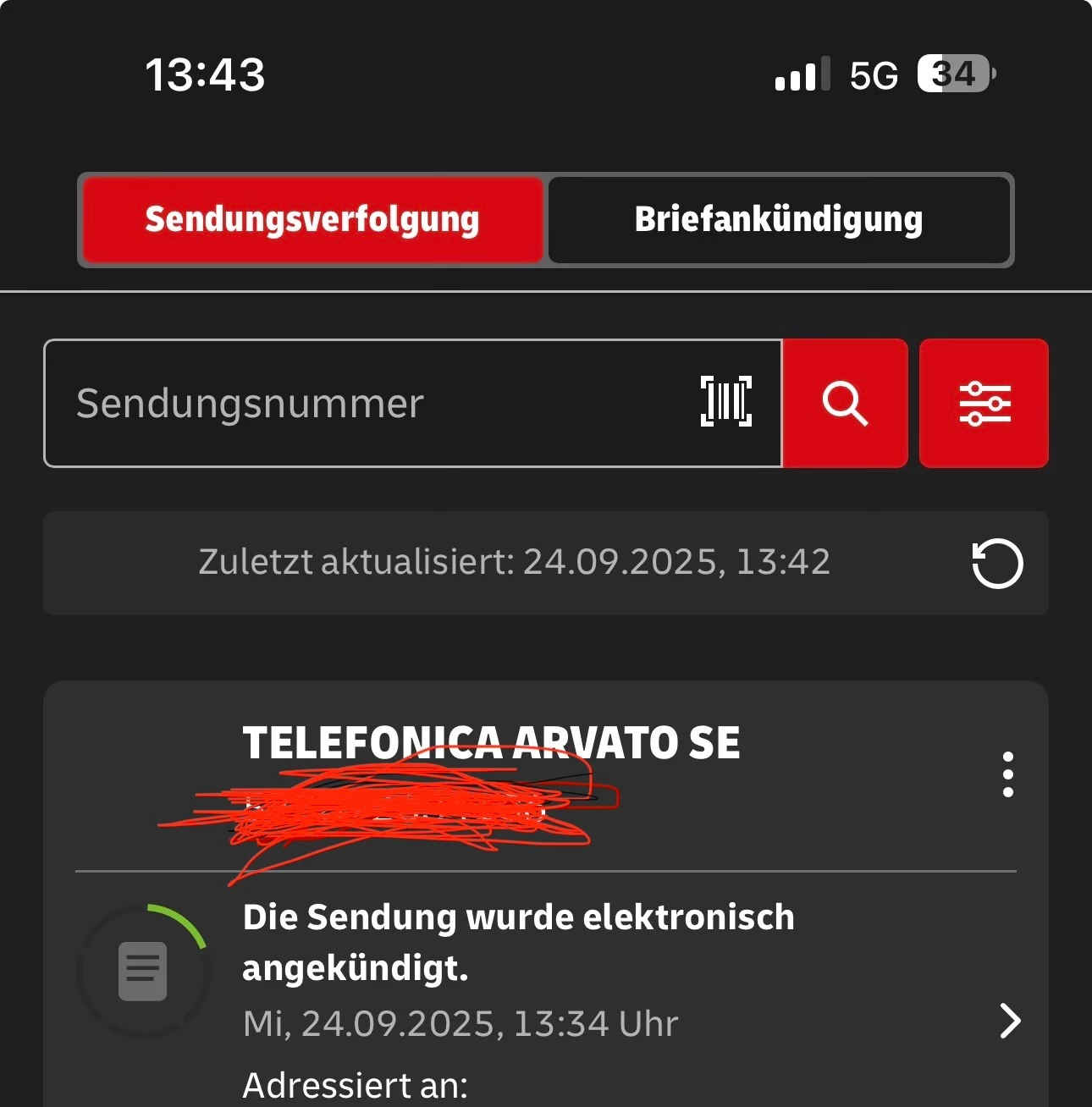Start the shipment search with magnifier button
The image size is (1092, 1107).
(x=845, y=404)
